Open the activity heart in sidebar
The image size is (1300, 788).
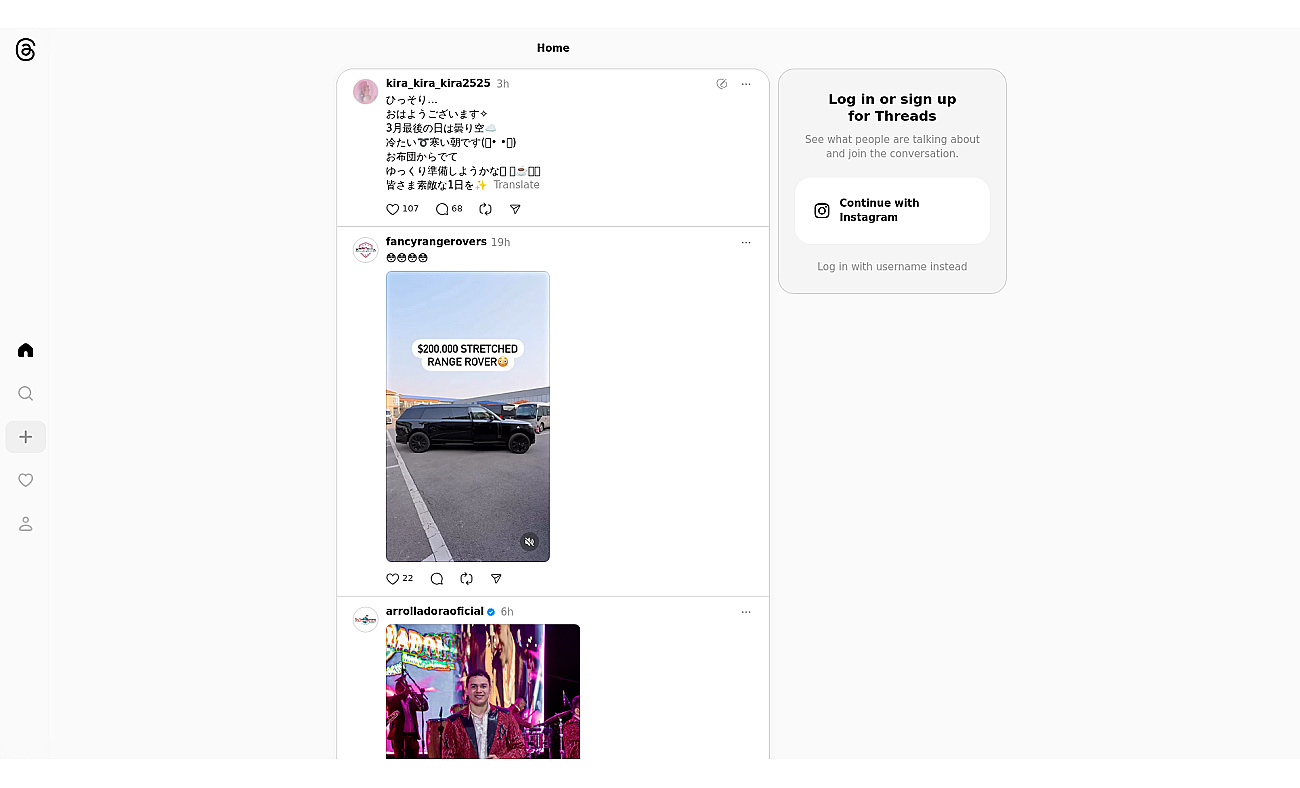coord(26,481)
